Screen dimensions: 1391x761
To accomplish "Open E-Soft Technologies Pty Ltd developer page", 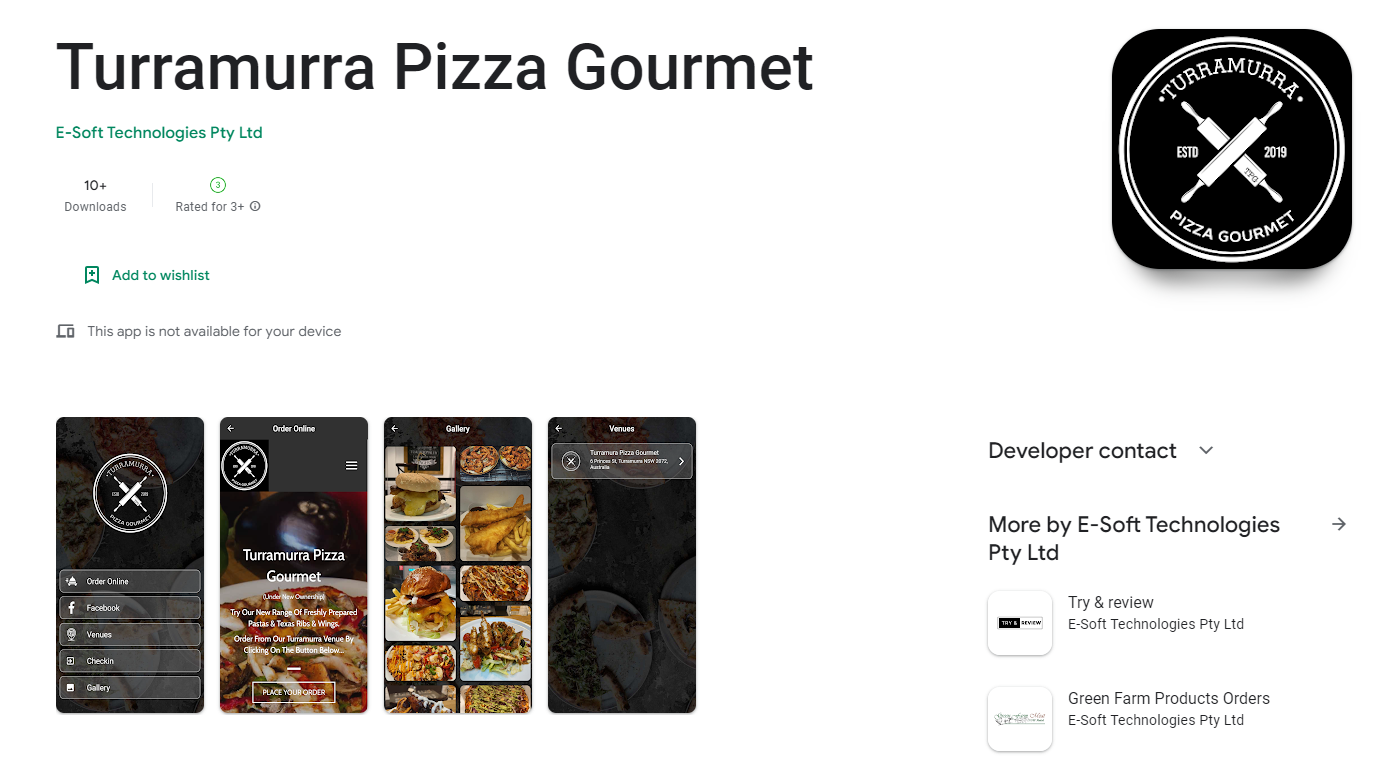I will pyautogui.click(x=159, y=133).
